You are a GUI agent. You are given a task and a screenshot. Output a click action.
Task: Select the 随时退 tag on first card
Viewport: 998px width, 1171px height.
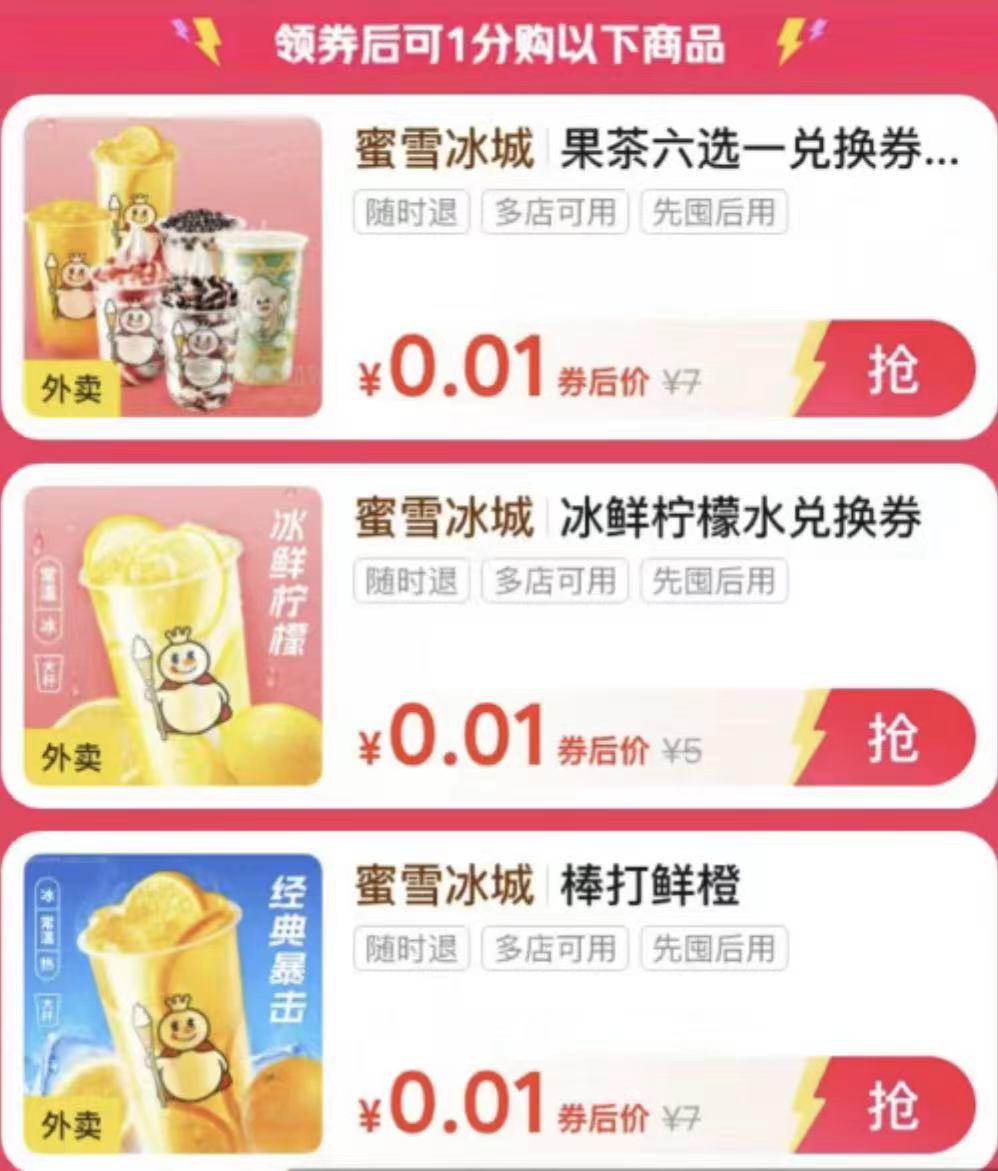point(412,212)
